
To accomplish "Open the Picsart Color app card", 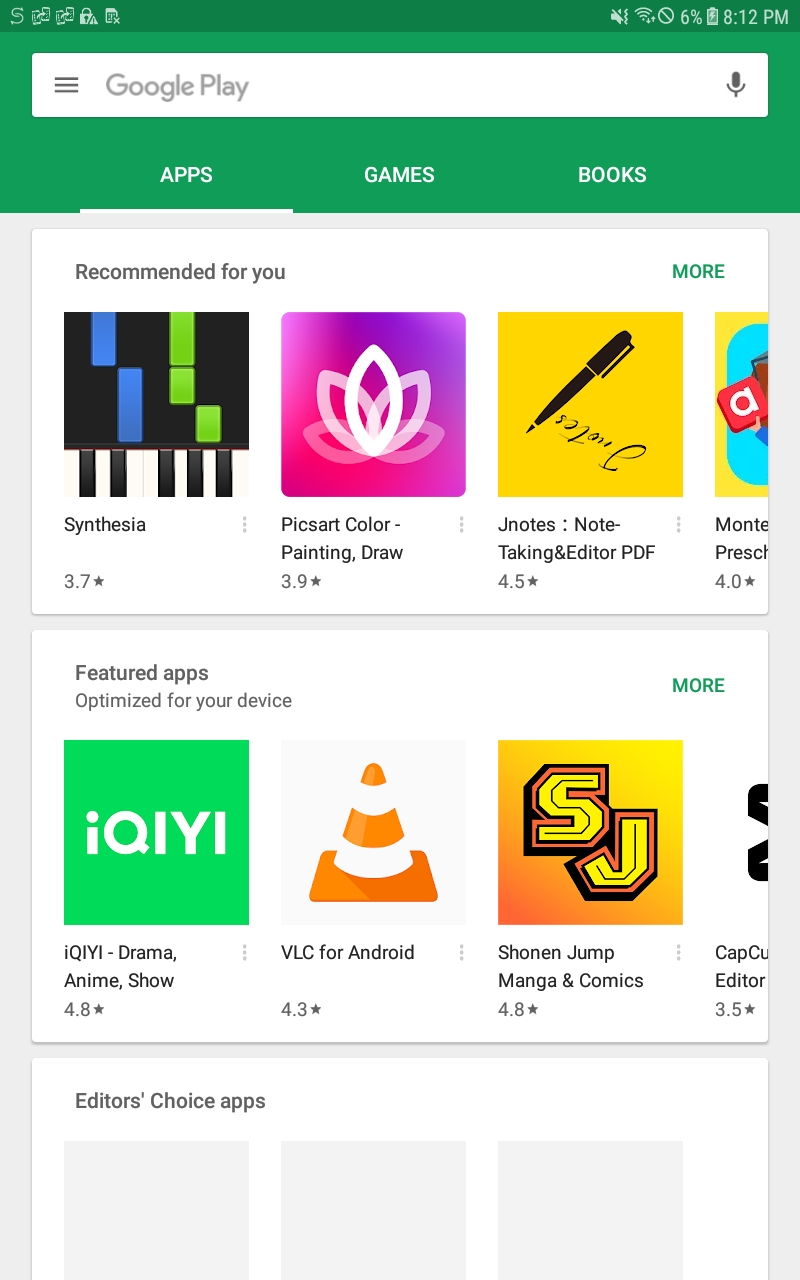I will (x=373, y=405).
